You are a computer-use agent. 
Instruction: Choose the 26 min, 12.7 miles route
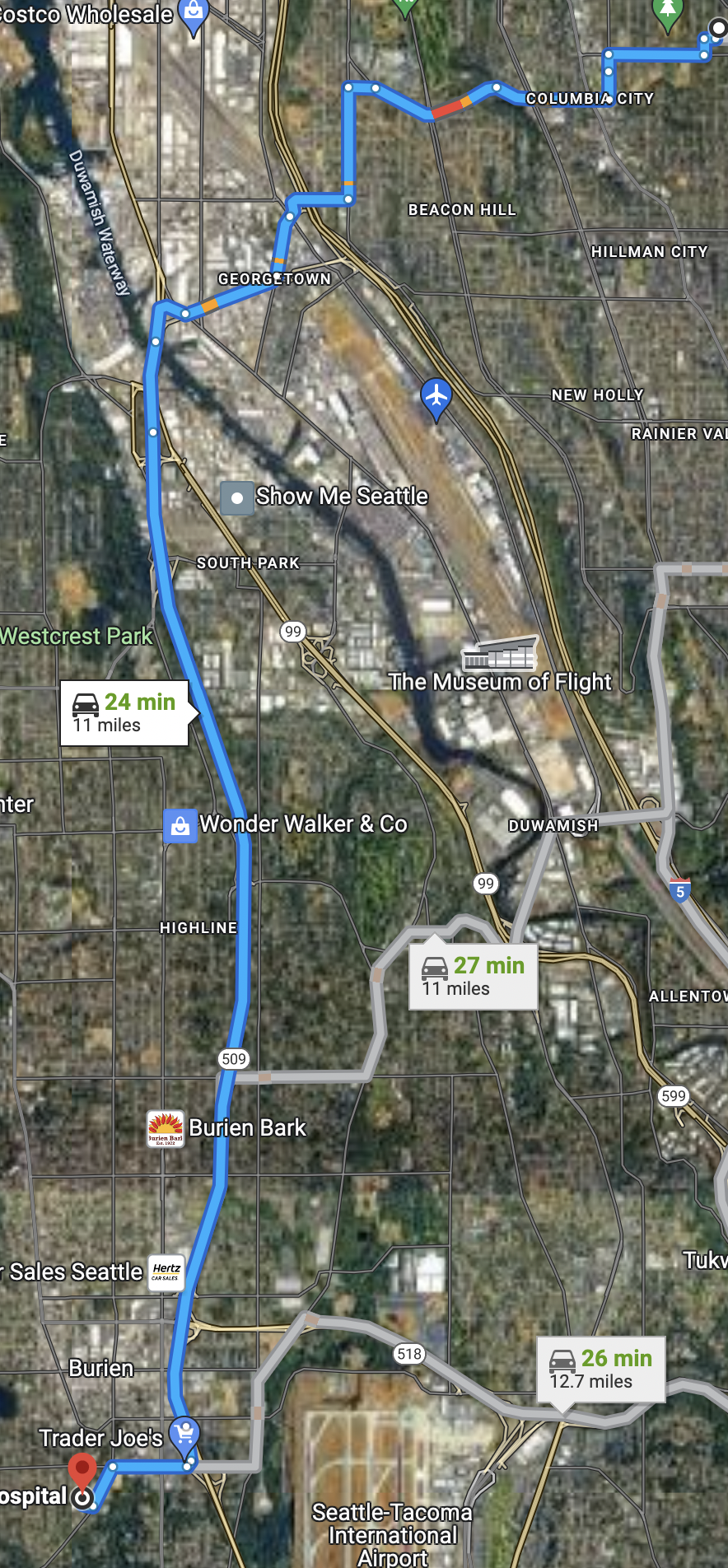point(600,1369)
